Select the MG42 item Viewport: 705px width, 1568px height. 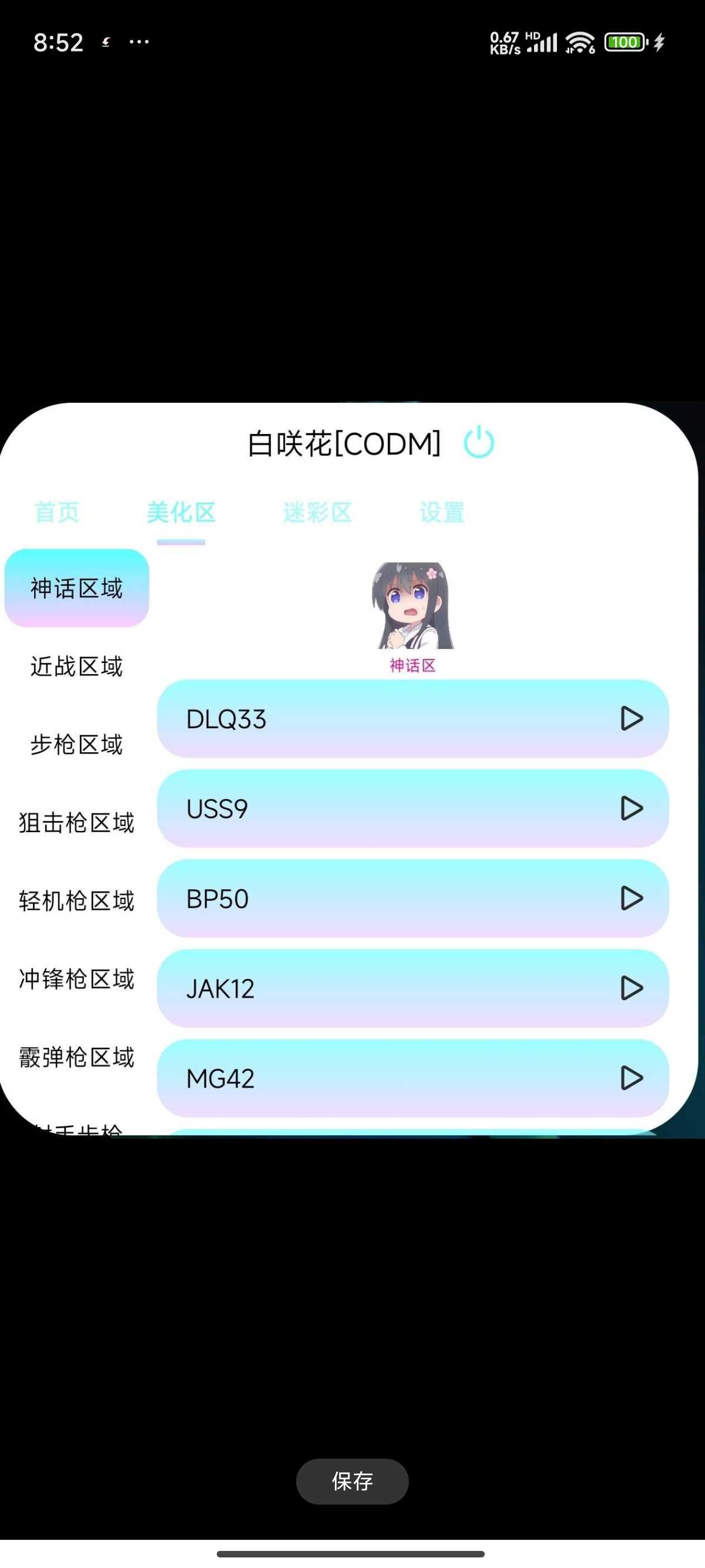[x=413, y=1078]
